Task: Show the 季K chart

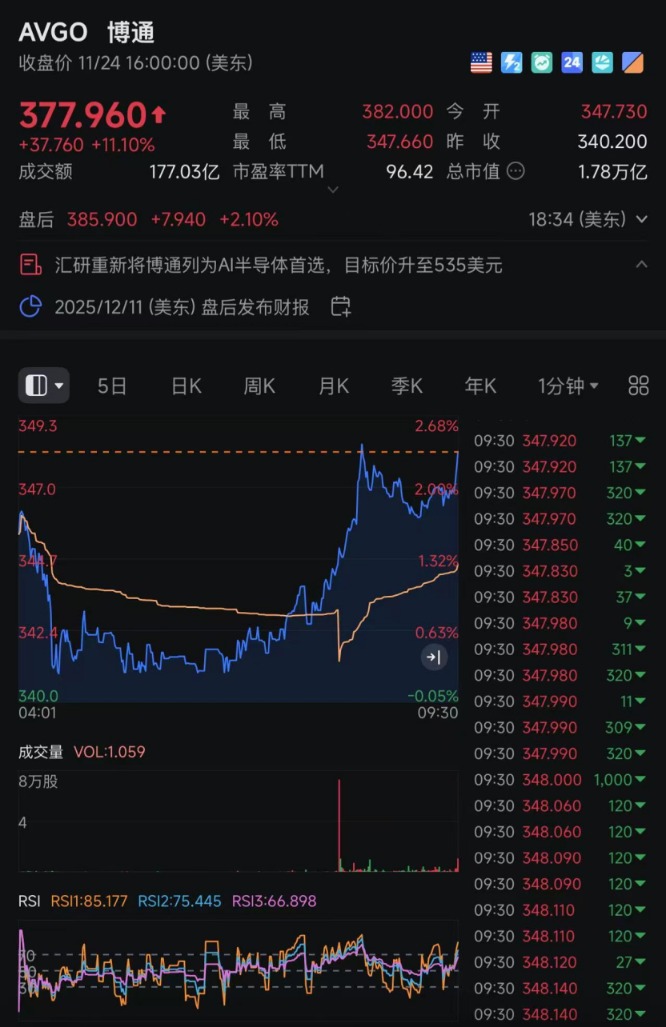Action: click(x=407, y=386)
